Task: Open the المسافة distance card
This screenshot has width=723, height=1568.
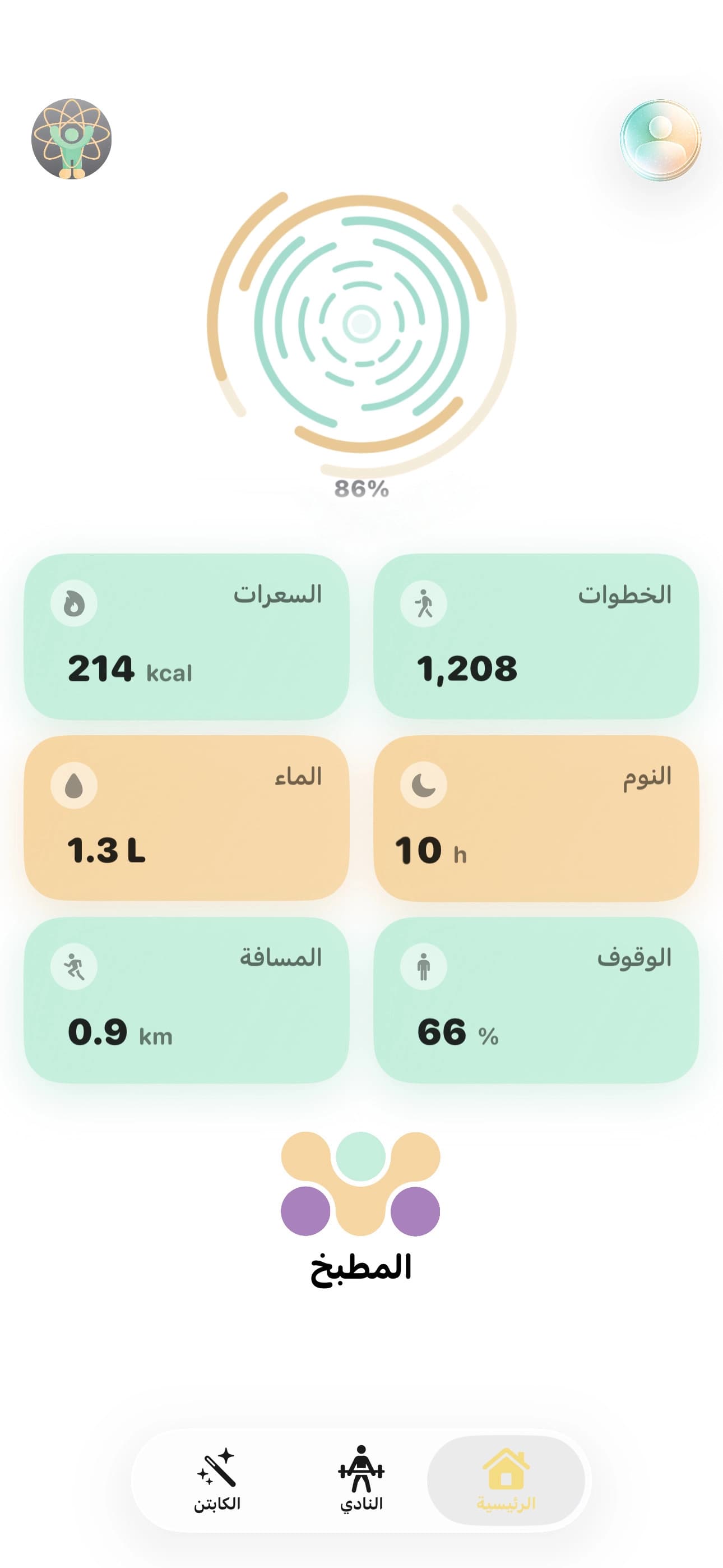Action: pos(186,999)
